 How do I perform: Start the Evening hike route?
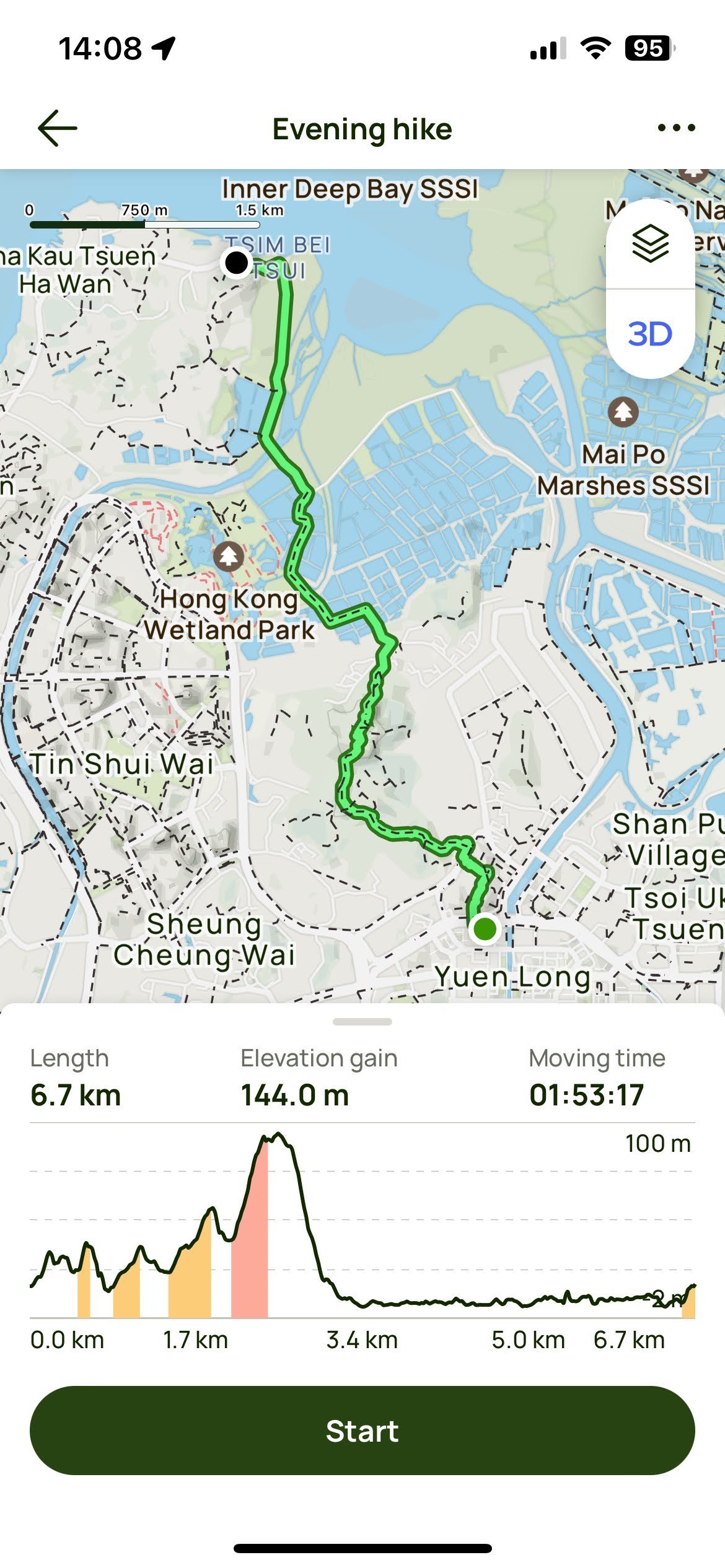(362, 1431)
